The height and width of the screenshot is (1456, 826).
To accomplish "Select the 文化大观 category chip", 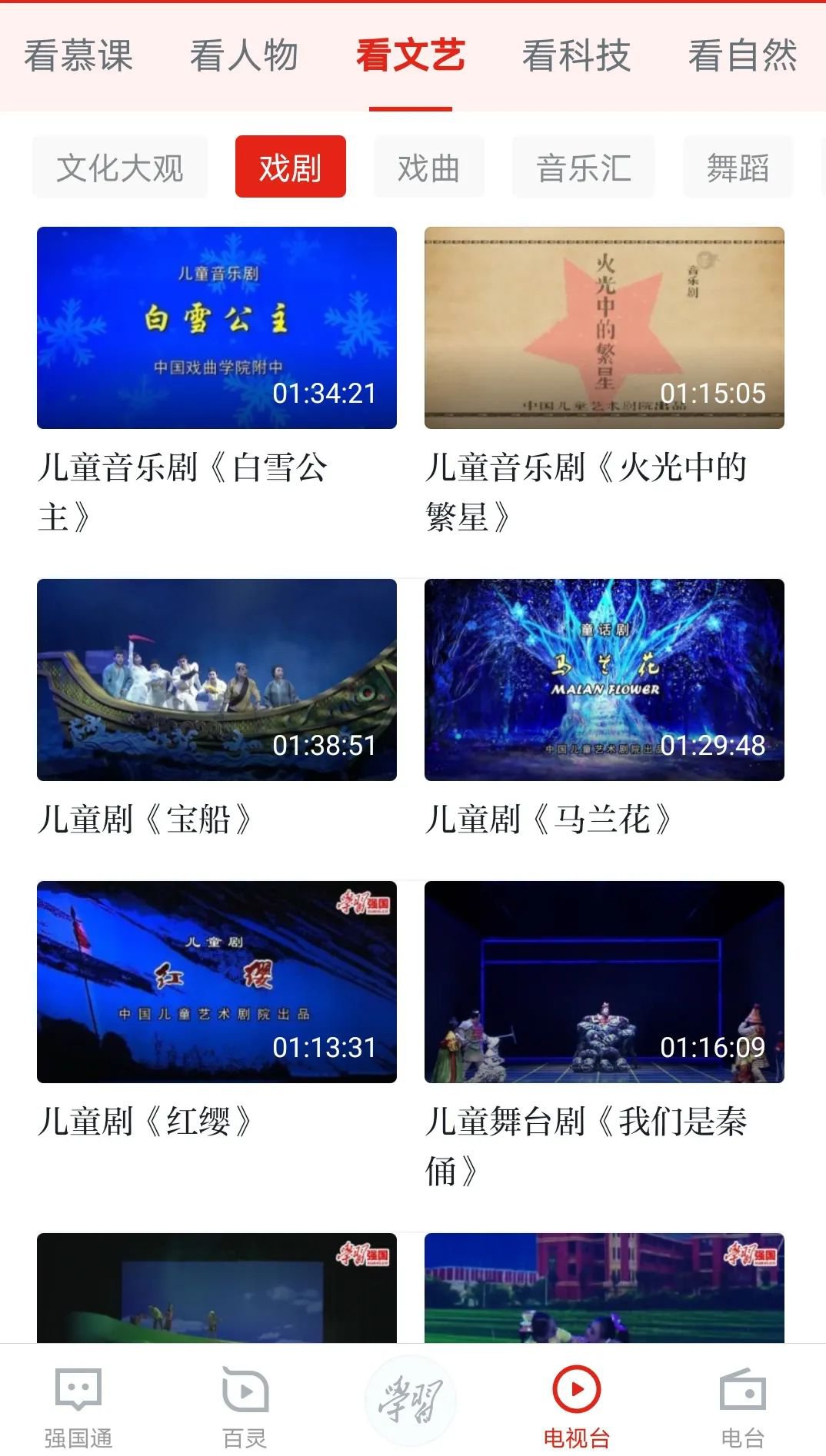I will (x=120, y=168).
